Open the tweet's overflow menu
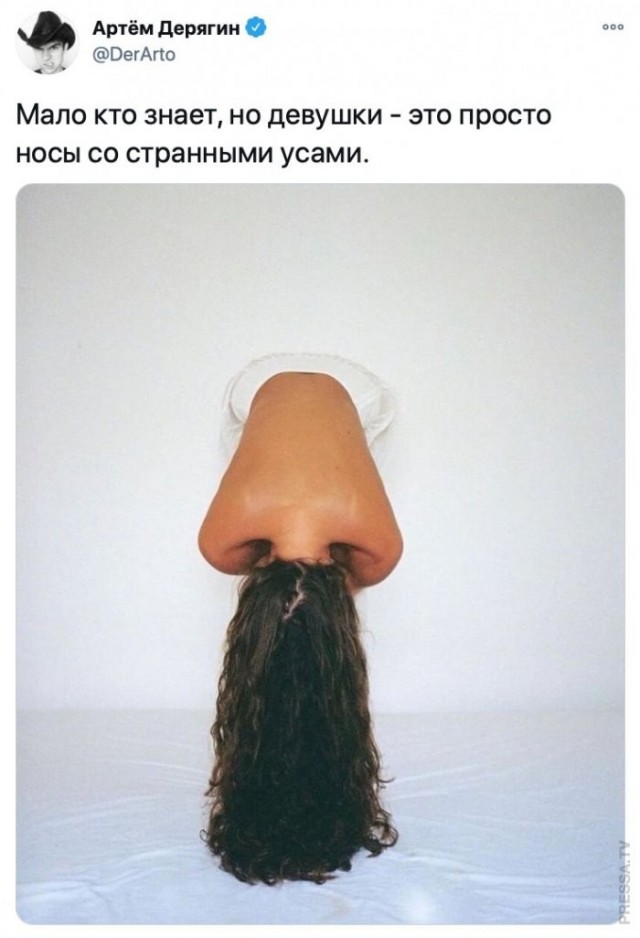The height and width of the screenshot is (938, 640). coord(613,28)
